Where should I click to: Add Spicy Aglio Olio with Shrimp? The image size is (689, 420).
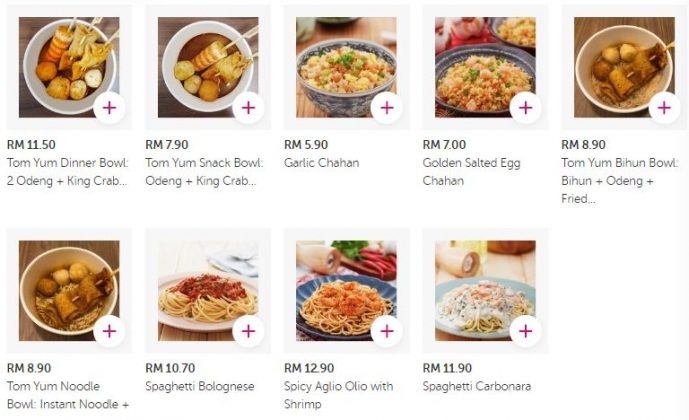387,331
